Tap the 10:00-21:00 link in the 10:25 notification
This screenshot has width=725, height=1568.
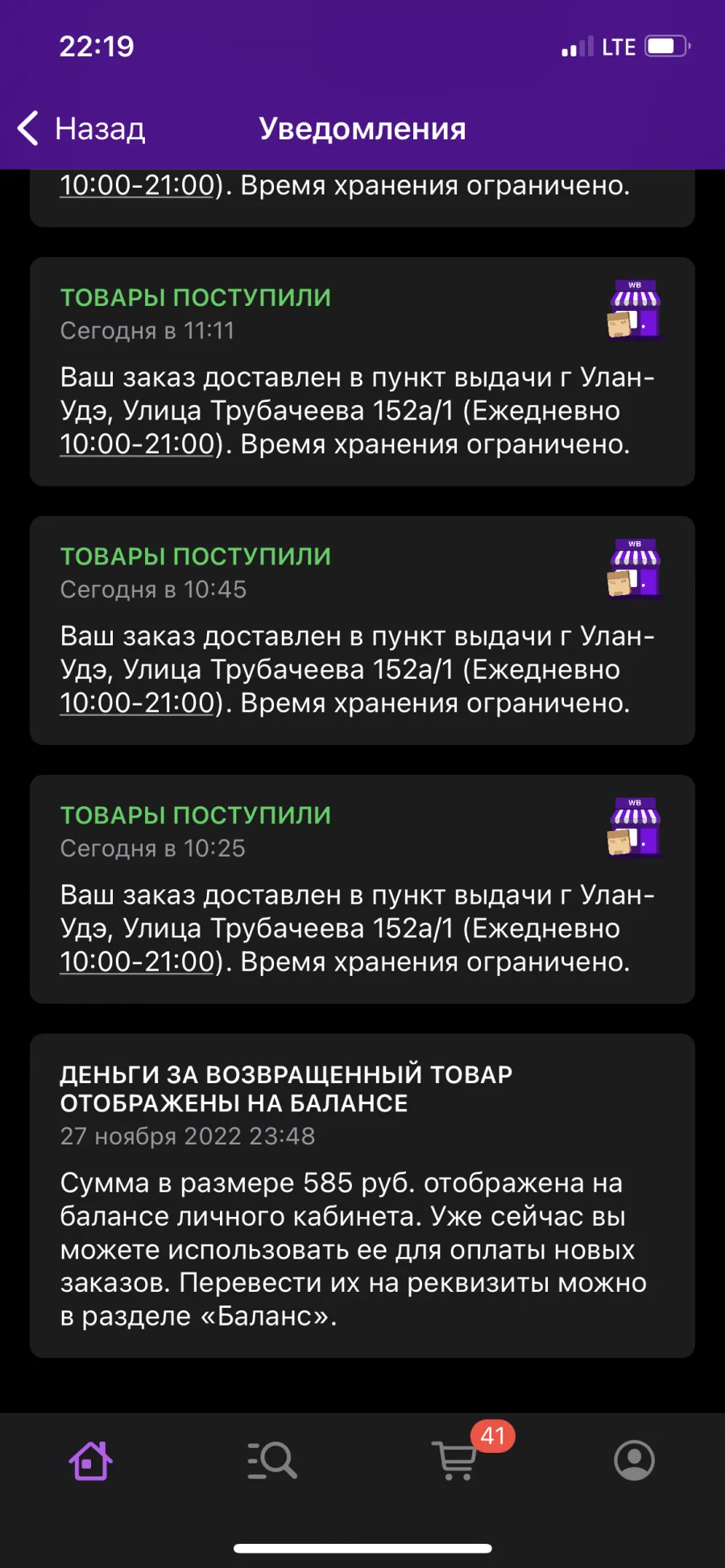137,962
